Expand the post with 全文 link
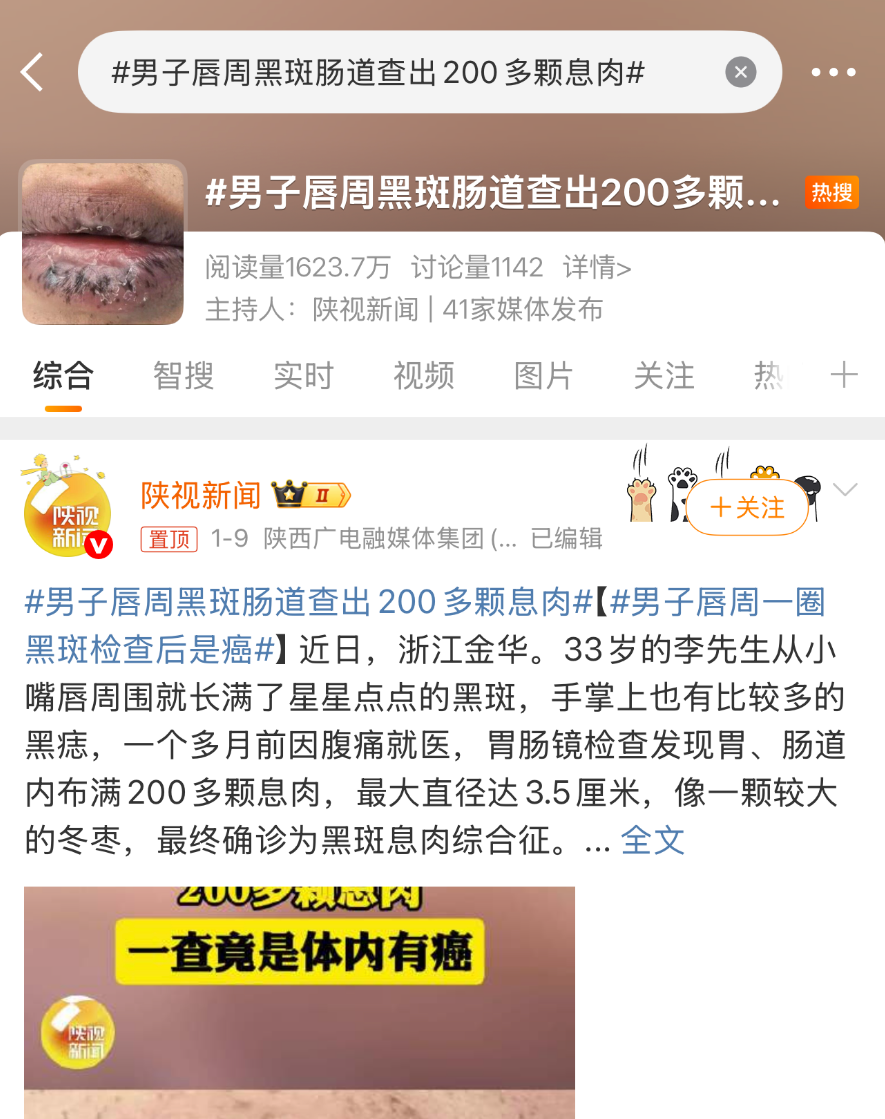The height and width of the screenshot is (1119, 885). tap(652, 840)
